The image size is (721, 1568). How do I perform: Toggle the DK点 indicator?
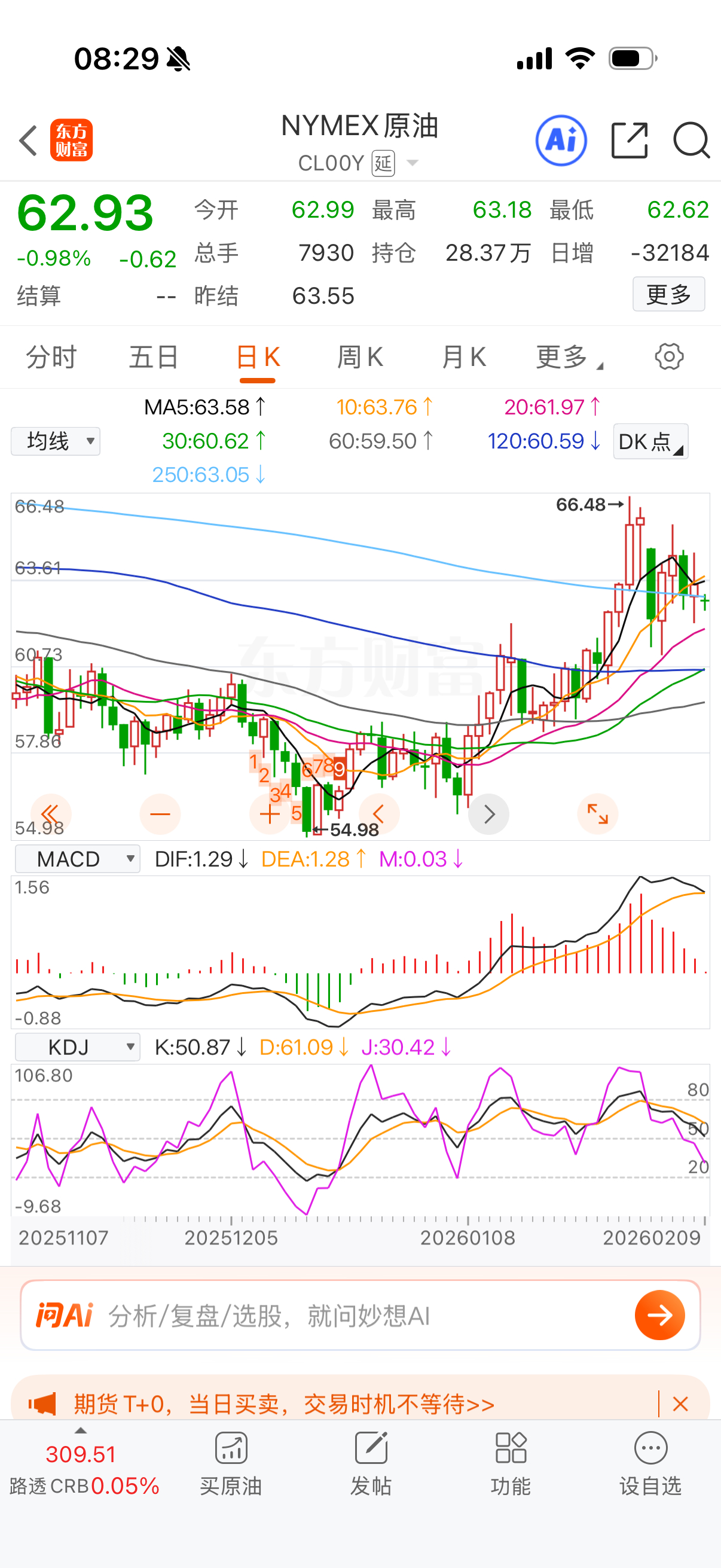(650, 441)
